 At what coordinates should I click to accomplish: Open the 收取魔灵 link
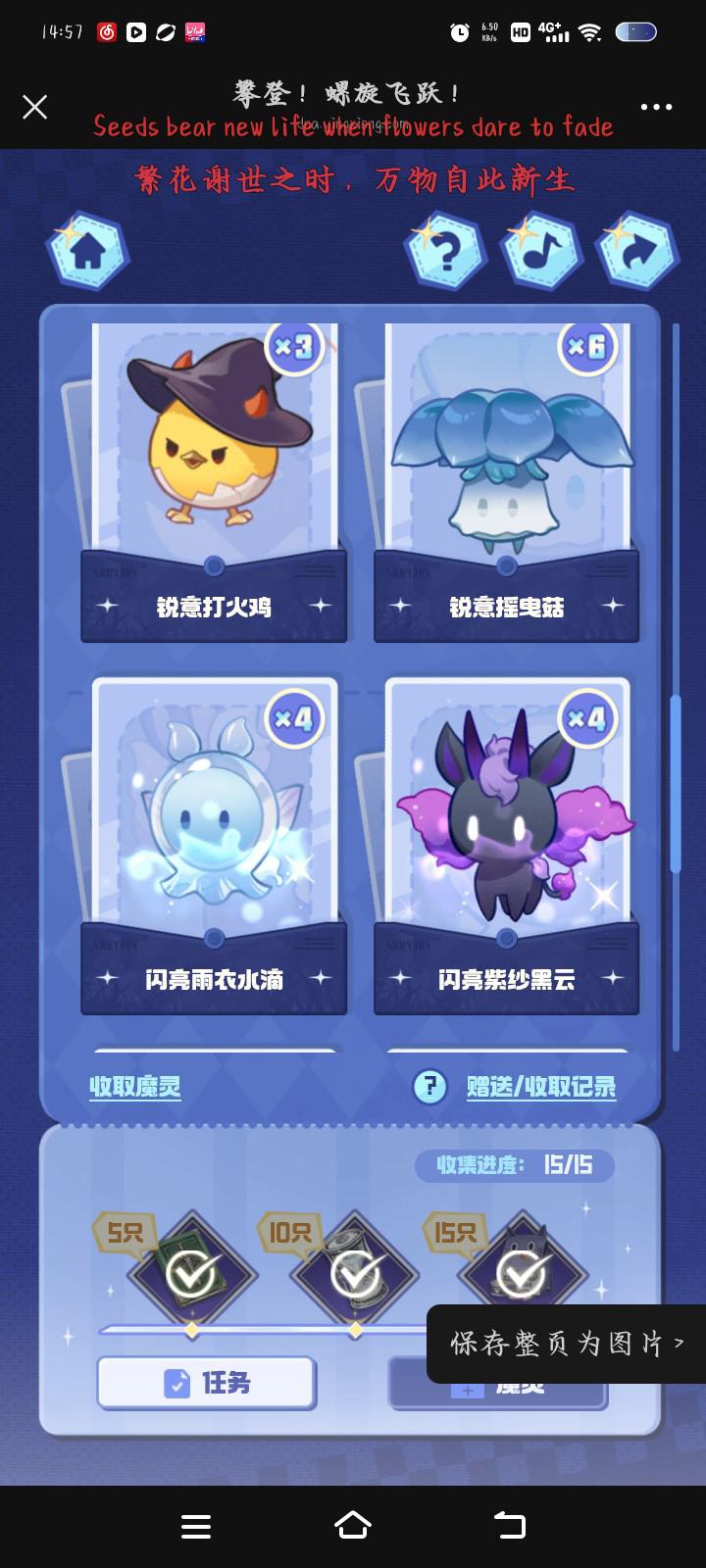135,1087
